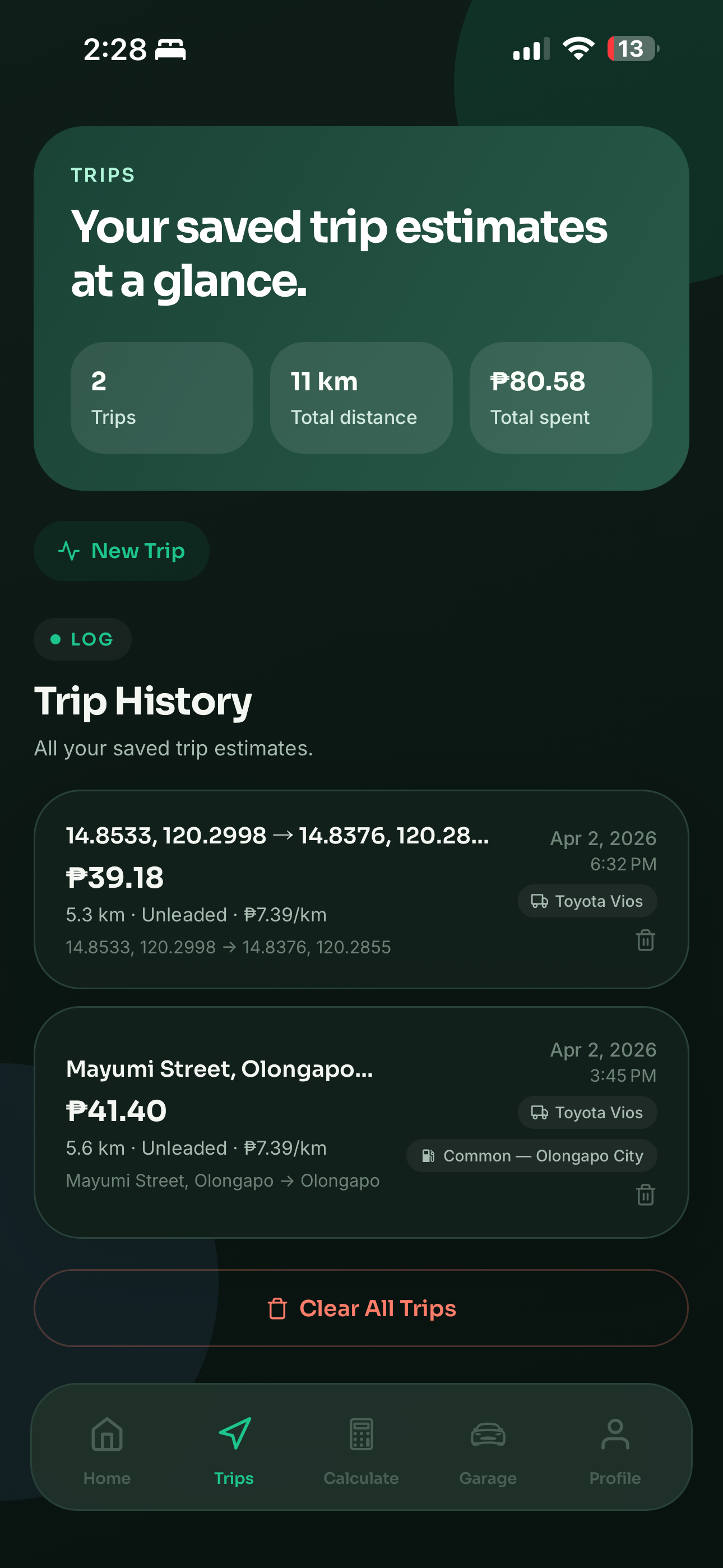
Task: Select the Trips tab
Action: 234,1451
